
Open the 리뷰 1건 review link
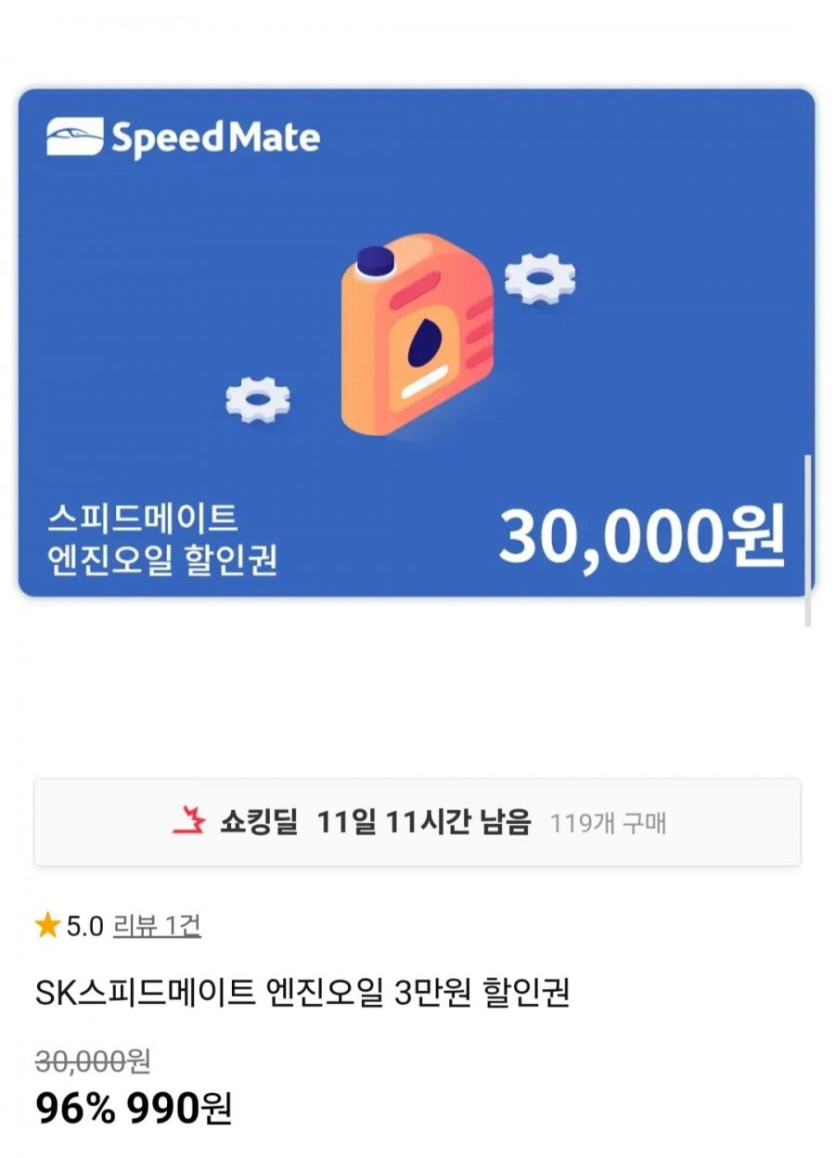coord(157,926)
